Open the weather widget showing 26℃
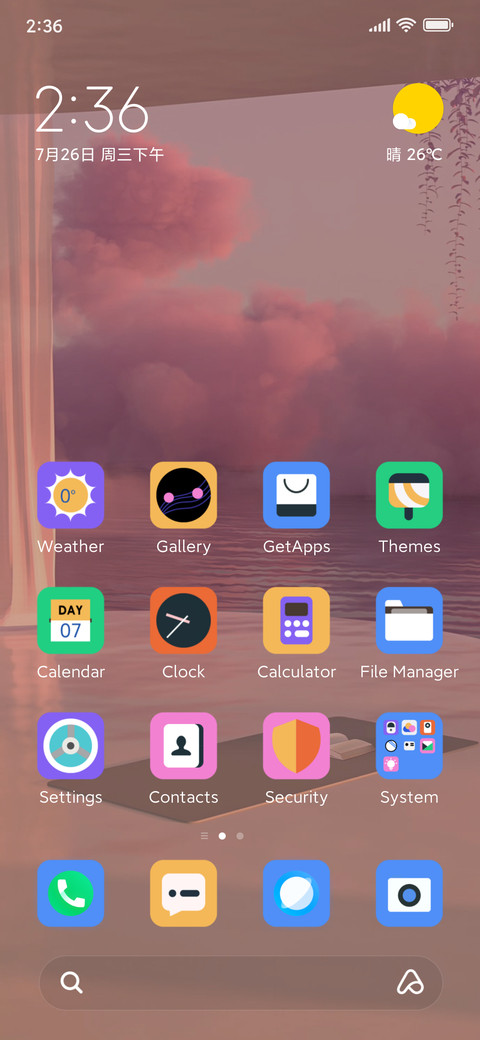Image resolution: width=480 pixels, height=1040 pixels. 416,123
